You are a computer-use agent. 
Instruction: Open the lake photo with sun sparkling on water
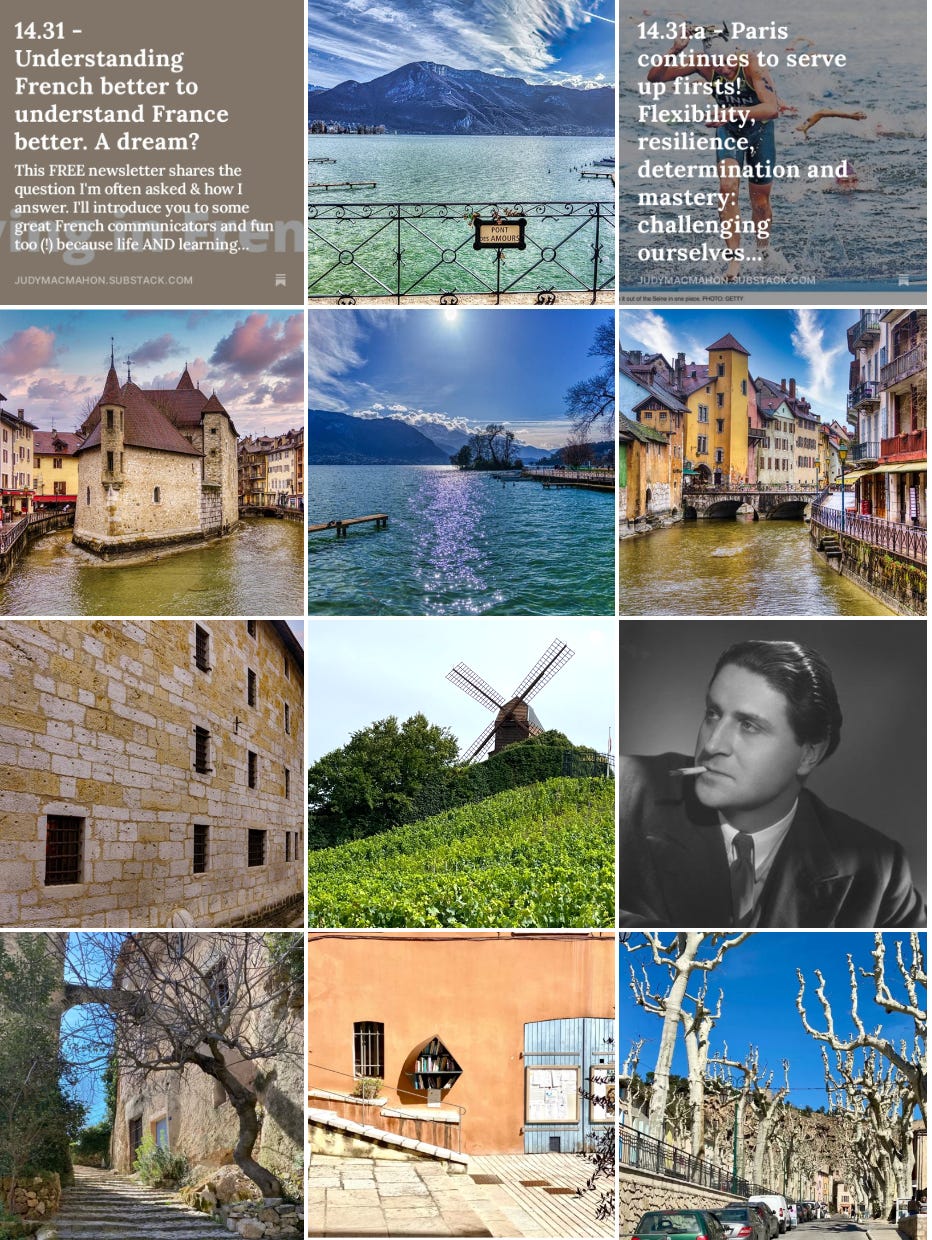click(x=461, y=462)
